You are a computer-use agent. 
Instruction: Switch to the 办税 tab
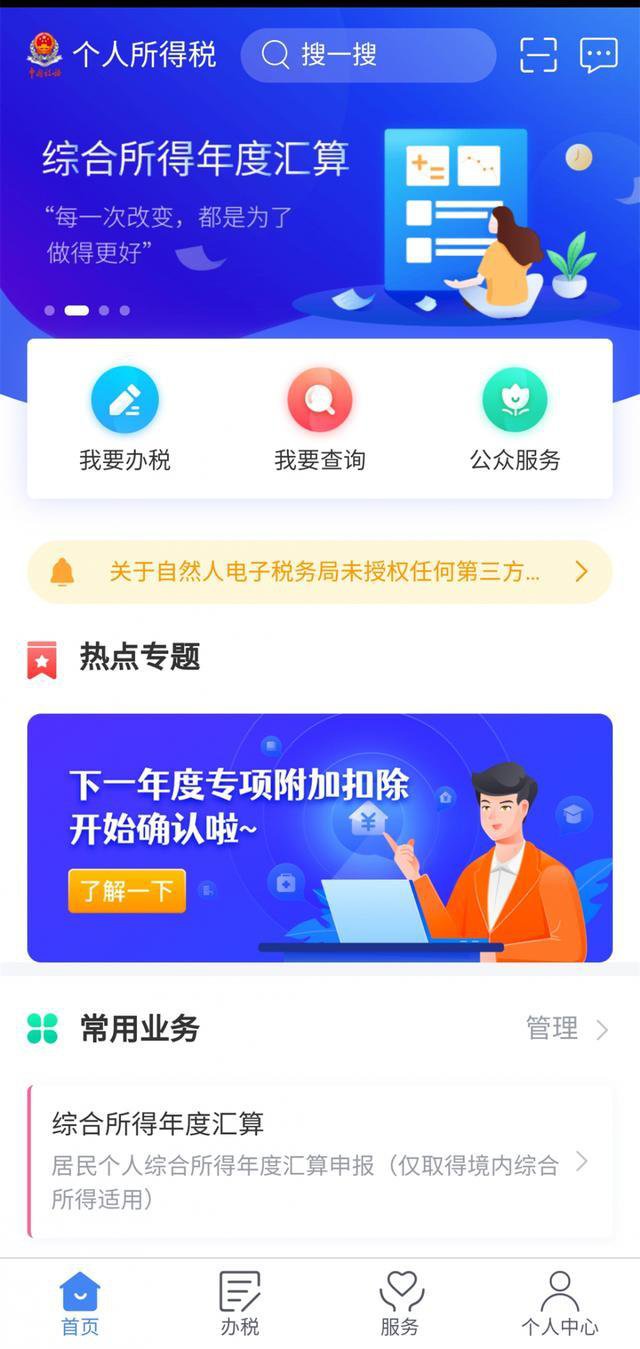coord(240,1304)
